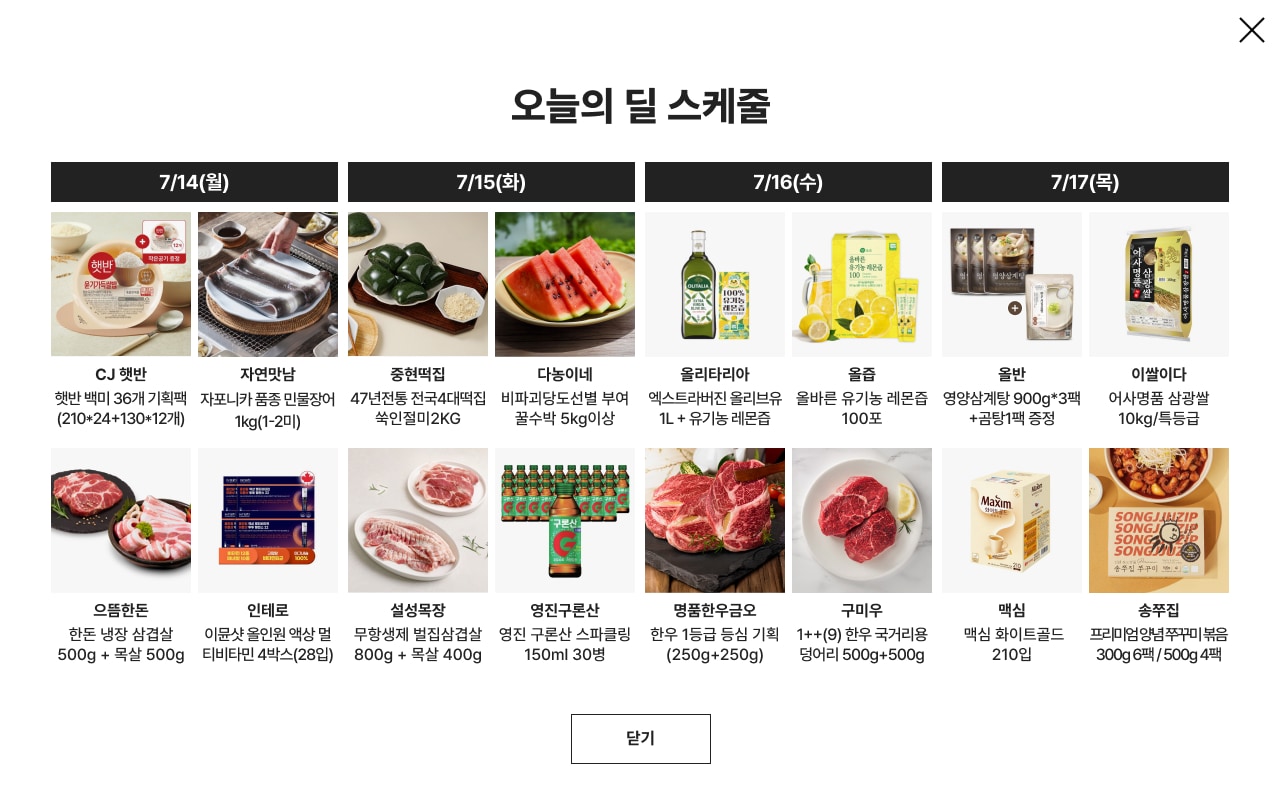Open the 명품한우금오 등심 deal

(715, 520)
